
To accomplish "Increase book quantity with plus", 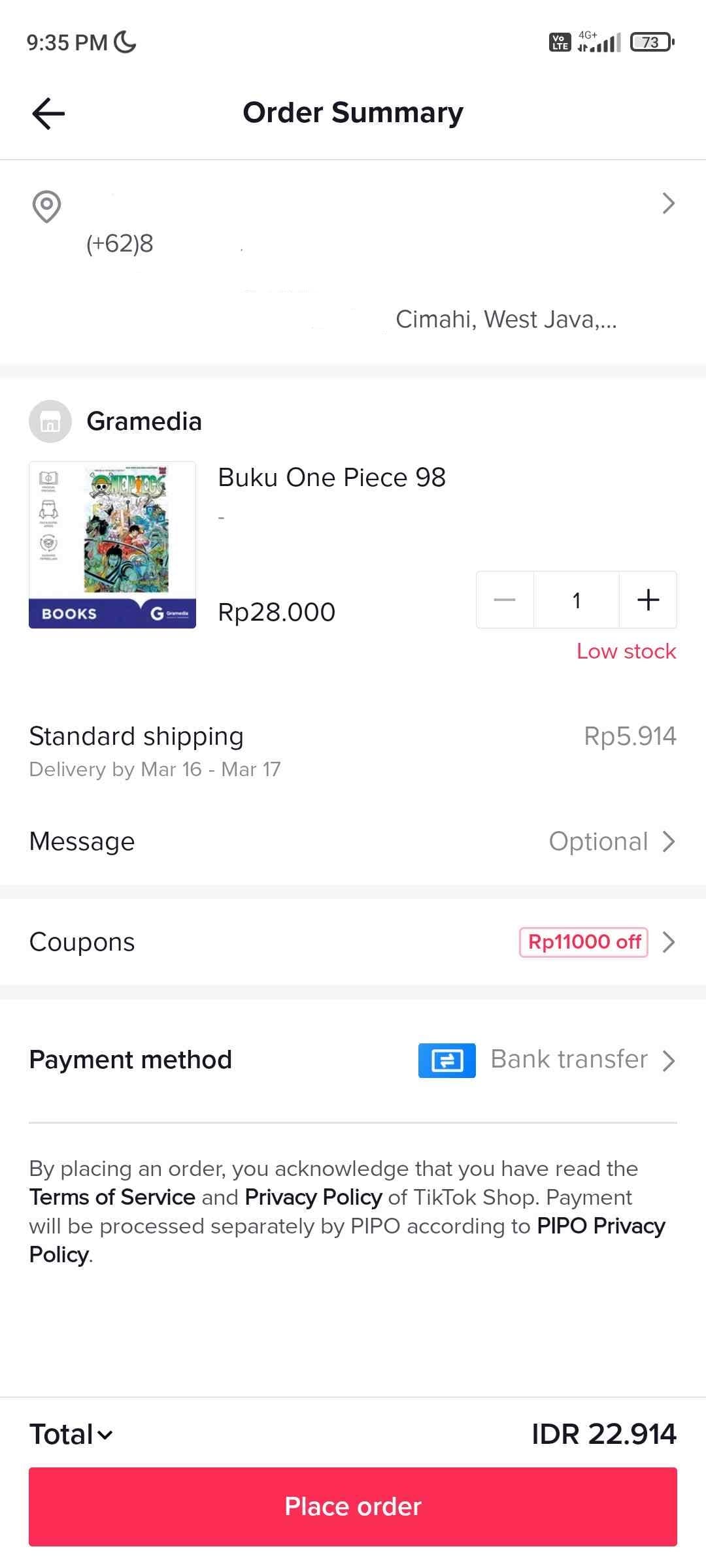I will pos(648,599).
